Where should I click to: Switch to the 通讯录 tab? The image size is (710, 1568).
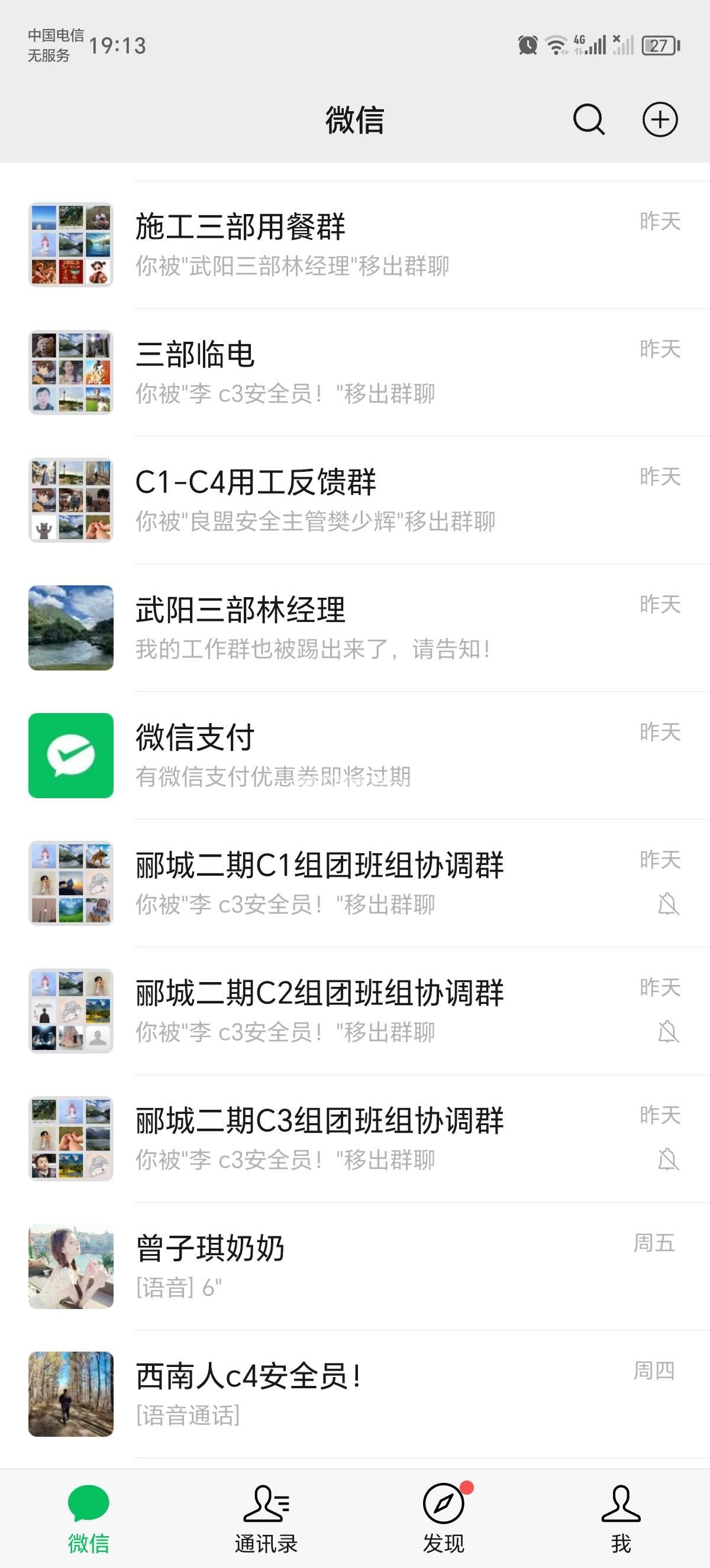point(266,1518)
